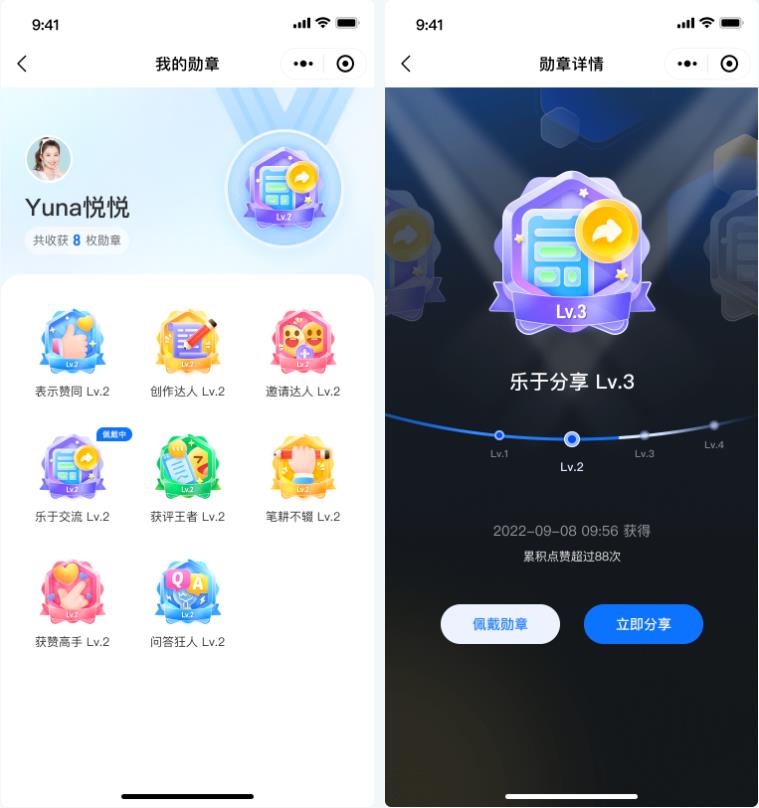This screenshot has width=759, height=808.
Task: Open the 表示赞同 Lv.2 badge
Action: (72, 343)
